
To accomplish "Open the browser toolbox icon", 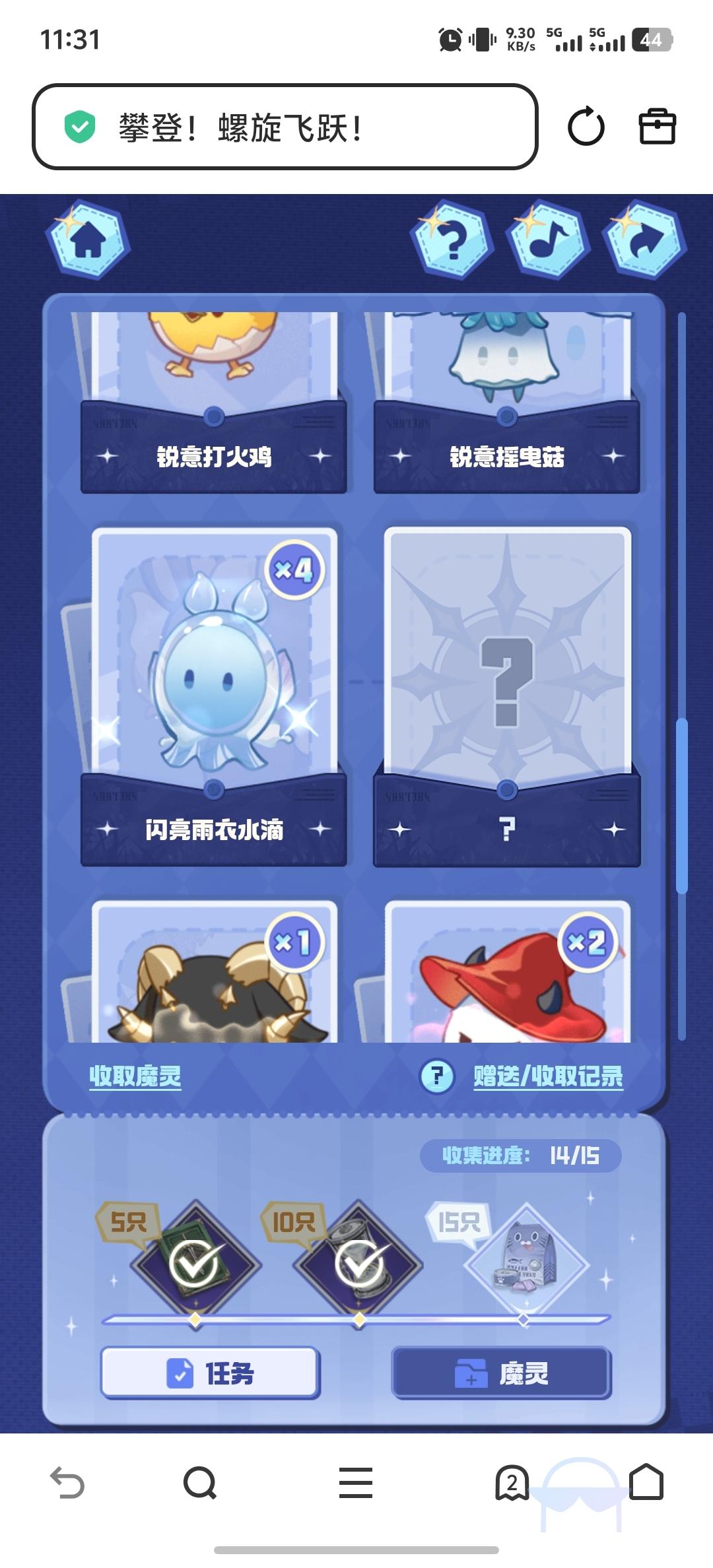I will [657, 127].
